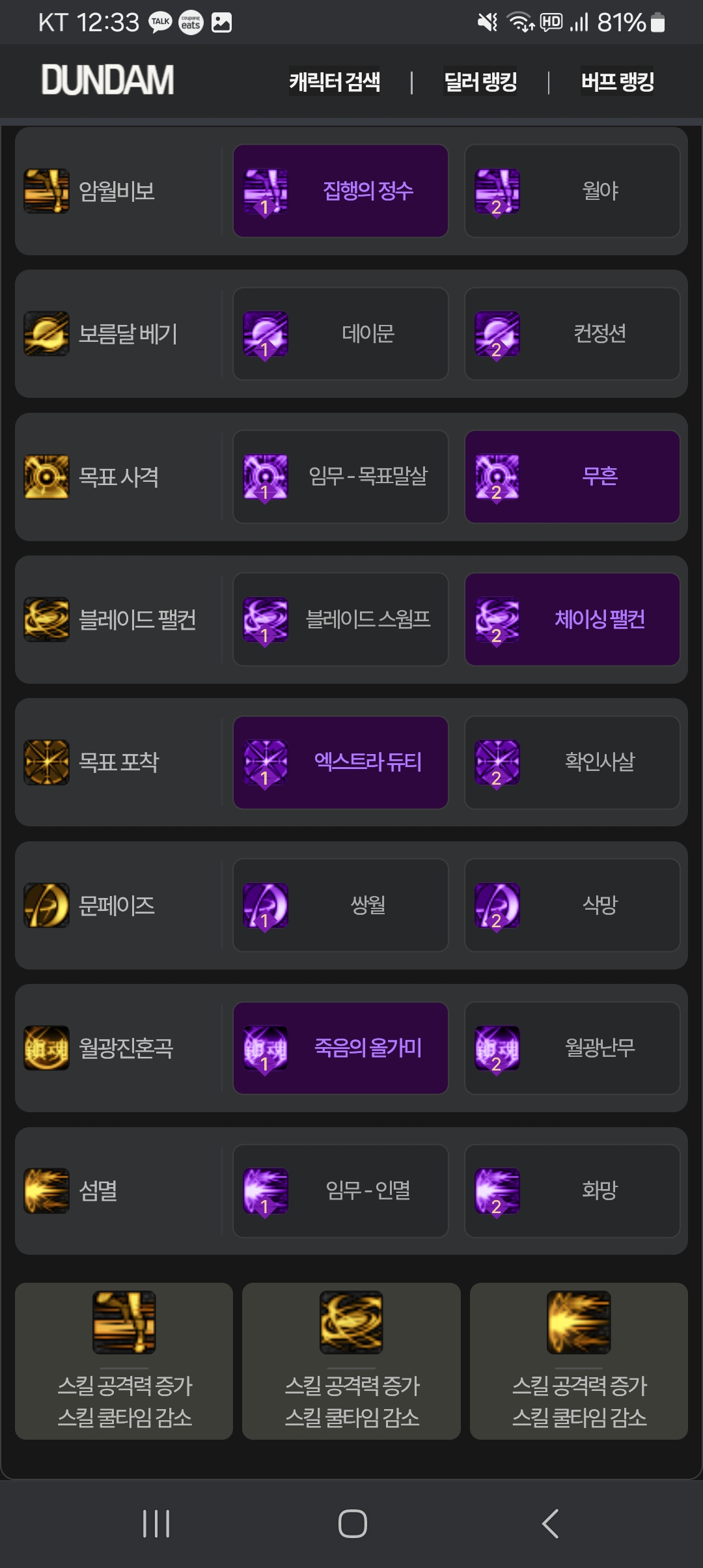Select 블레이드 스윔프 option
This screenshot has height=1568, width=703.
click(340, 619)
